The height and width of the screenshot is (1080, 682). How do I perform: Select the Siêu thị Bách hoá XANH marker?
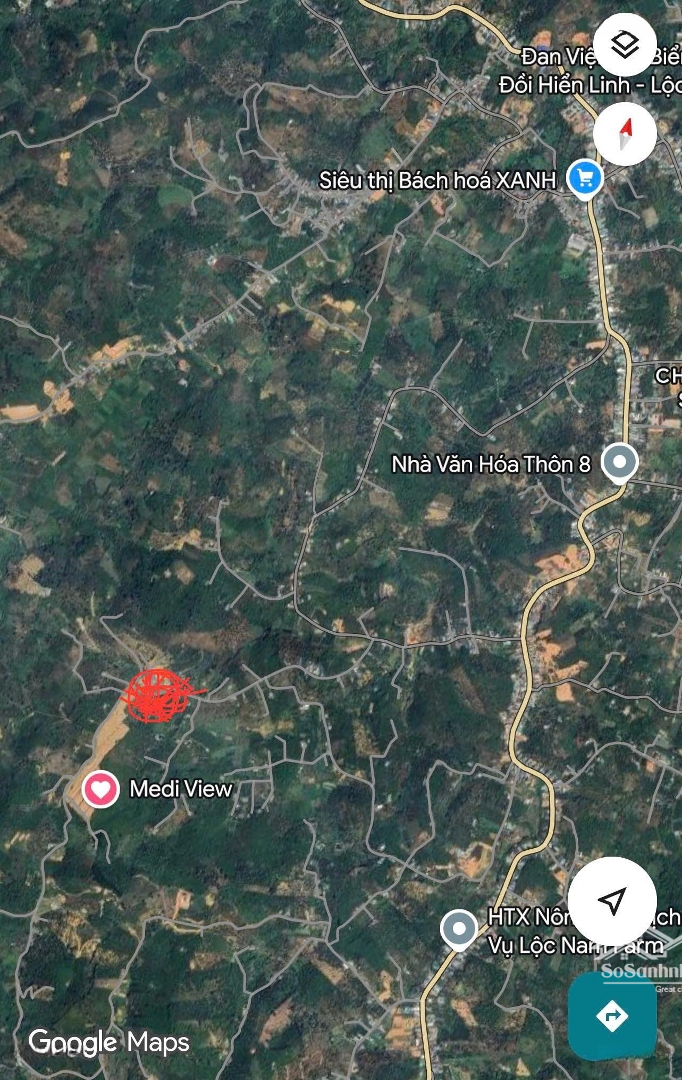tap(584, 180)
